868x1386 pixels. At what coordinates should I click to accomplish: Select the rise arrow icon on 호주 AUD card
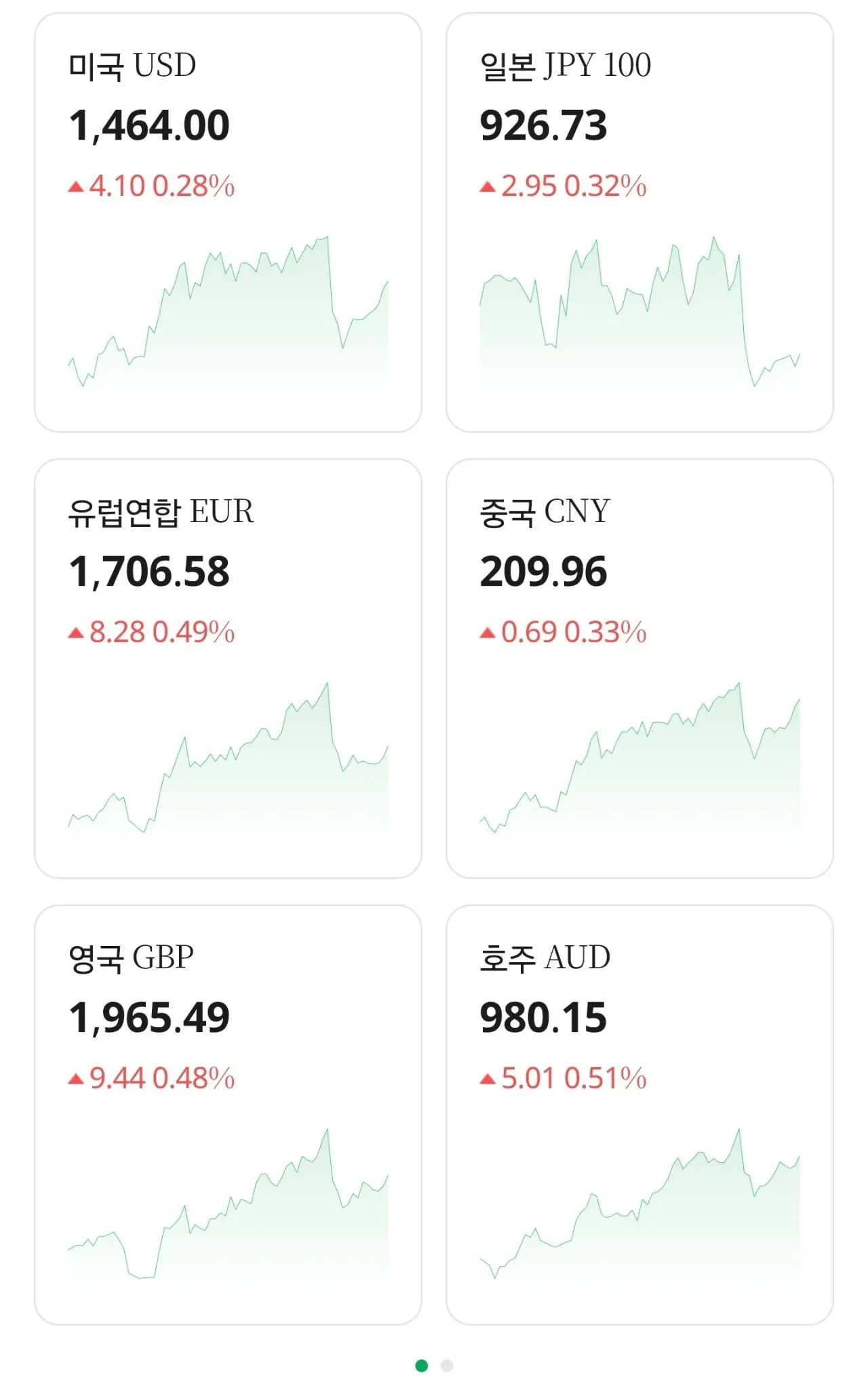(x=488, y=1078)
